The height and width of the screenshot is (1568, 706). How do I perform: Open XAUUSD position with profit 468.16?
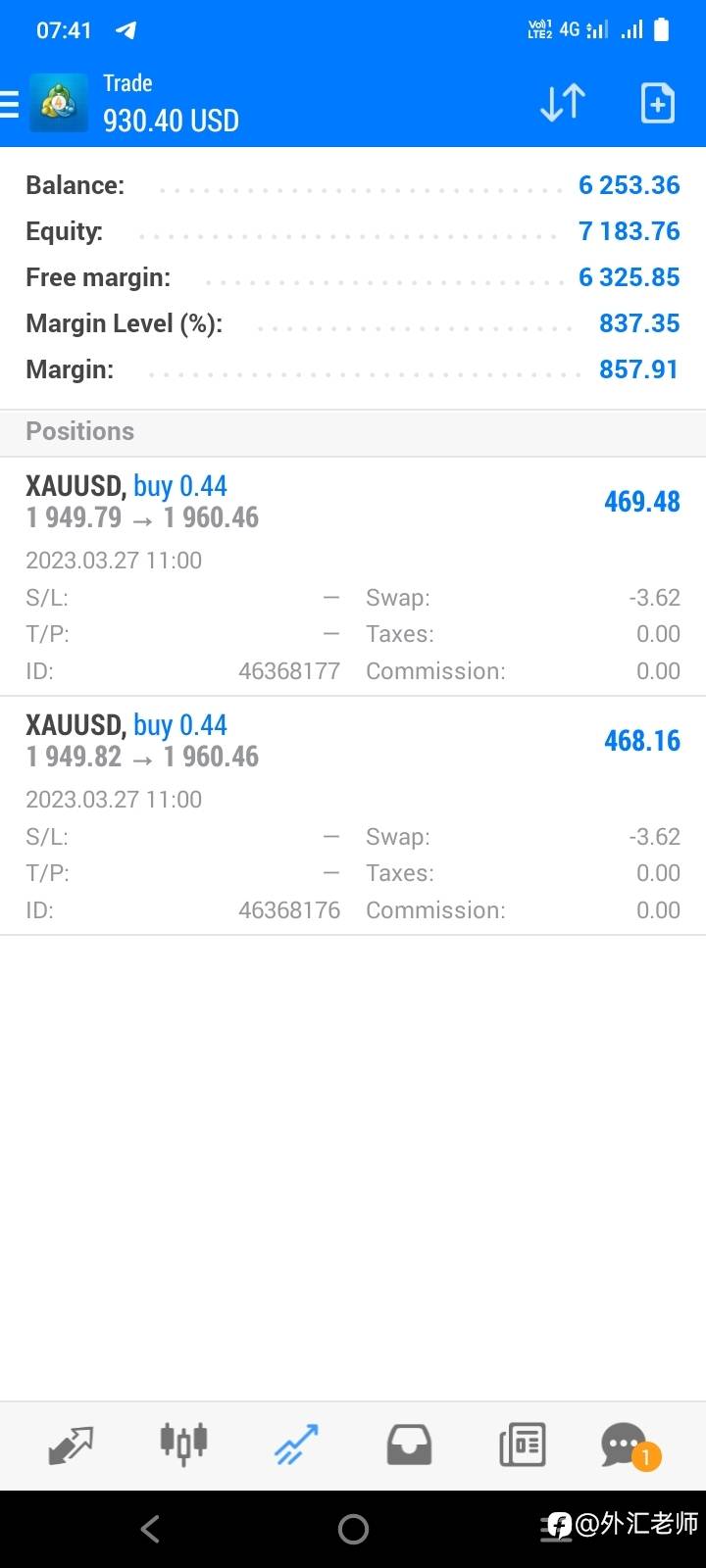point(353,815)
